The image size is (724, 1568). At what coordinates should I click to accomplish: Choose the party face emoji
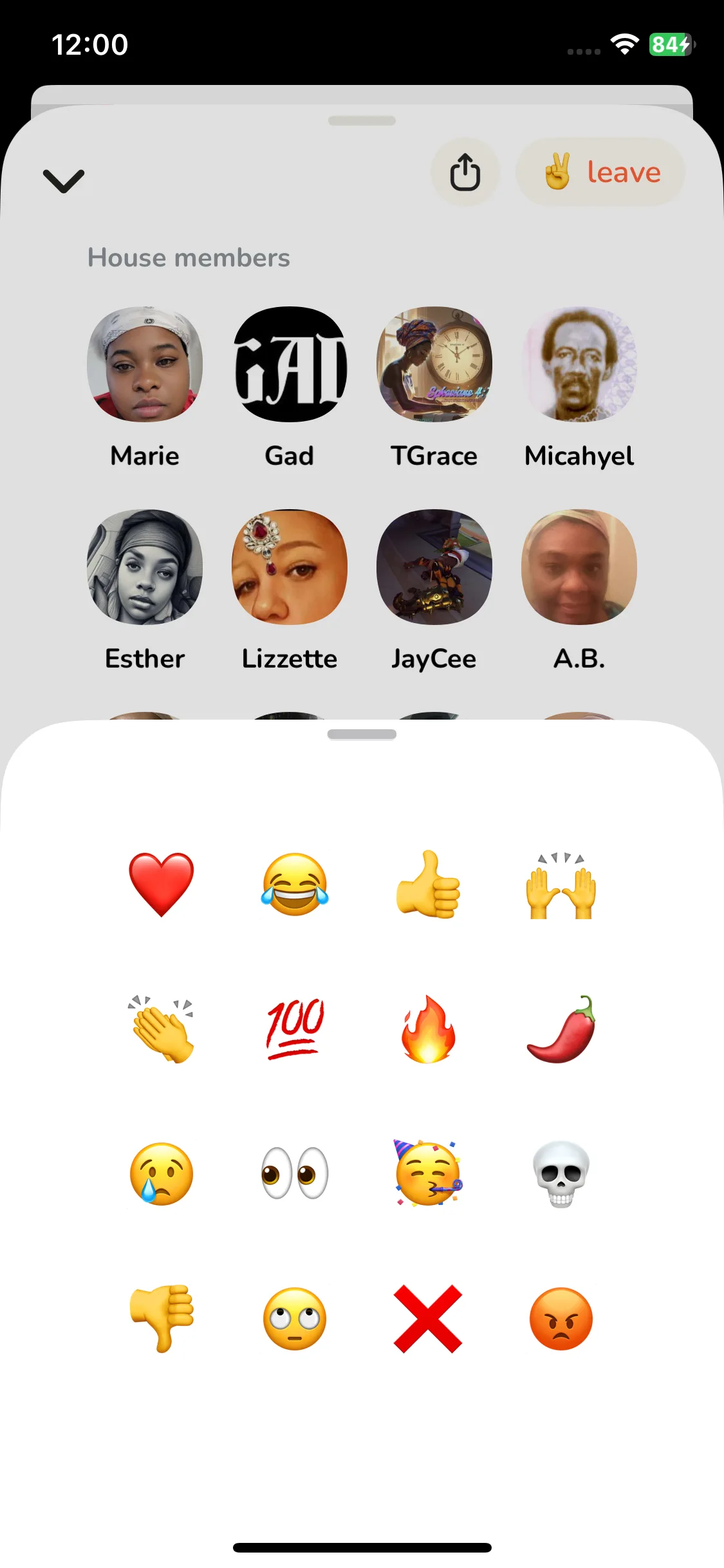click(428, 1174)
